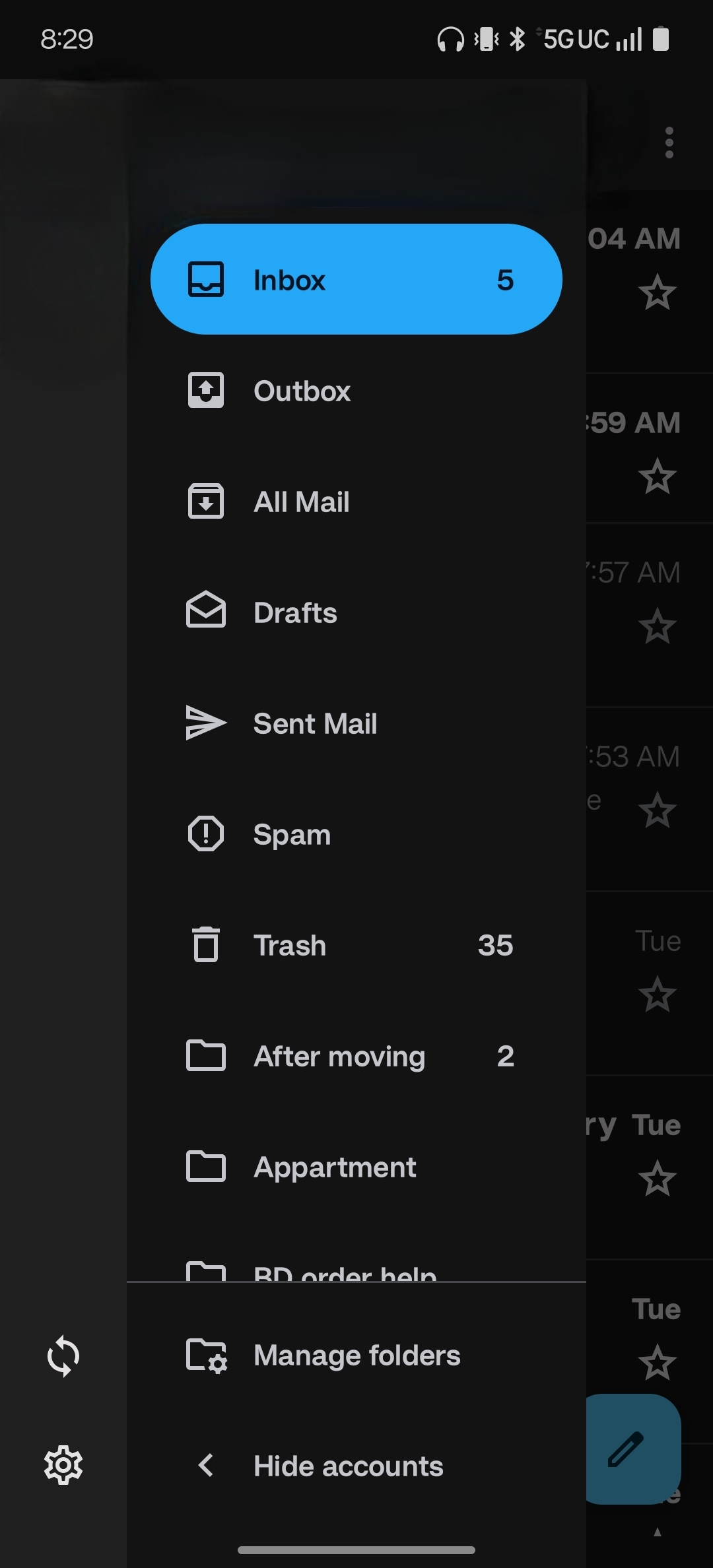Open the three-dot overflow menu

coord(669,143)
